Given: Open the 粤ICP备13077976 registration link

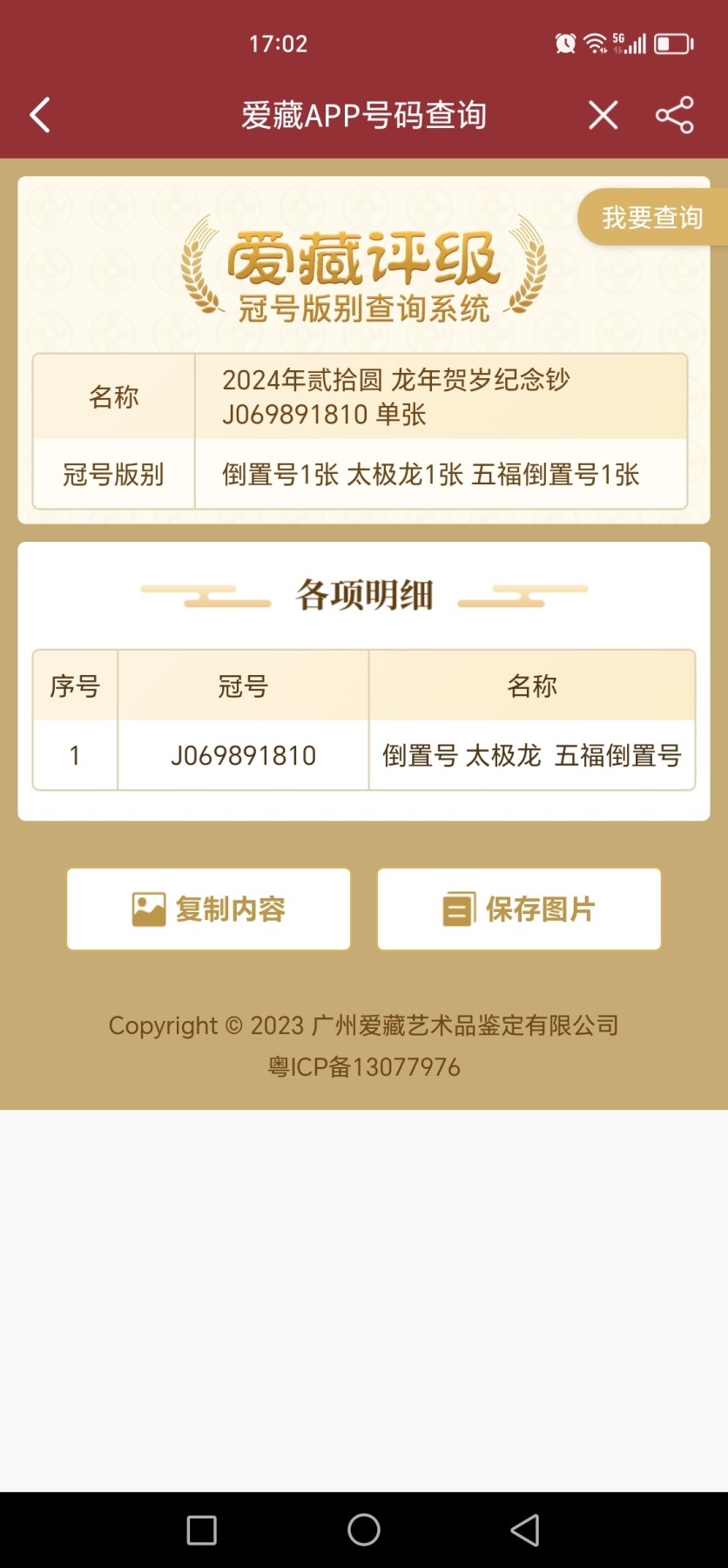Looking at the screenshot, I should [364, 1066].
